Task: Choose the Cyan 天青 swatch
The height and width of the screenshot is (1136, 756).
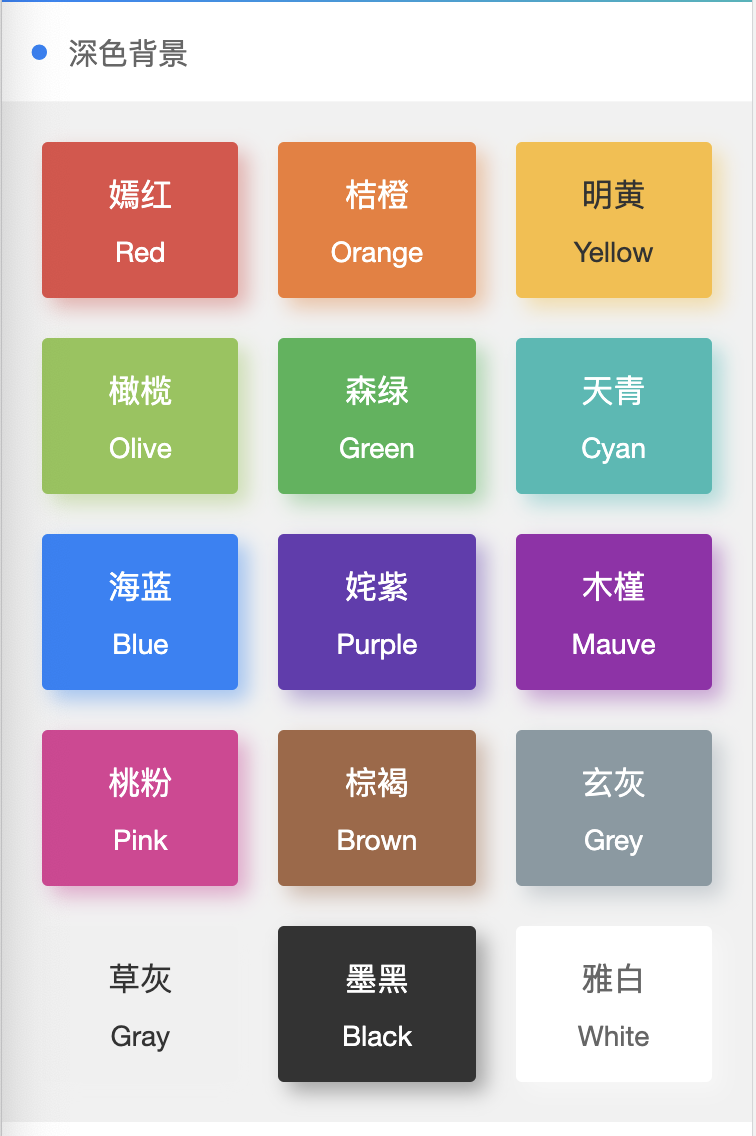Action: (614, 416)
